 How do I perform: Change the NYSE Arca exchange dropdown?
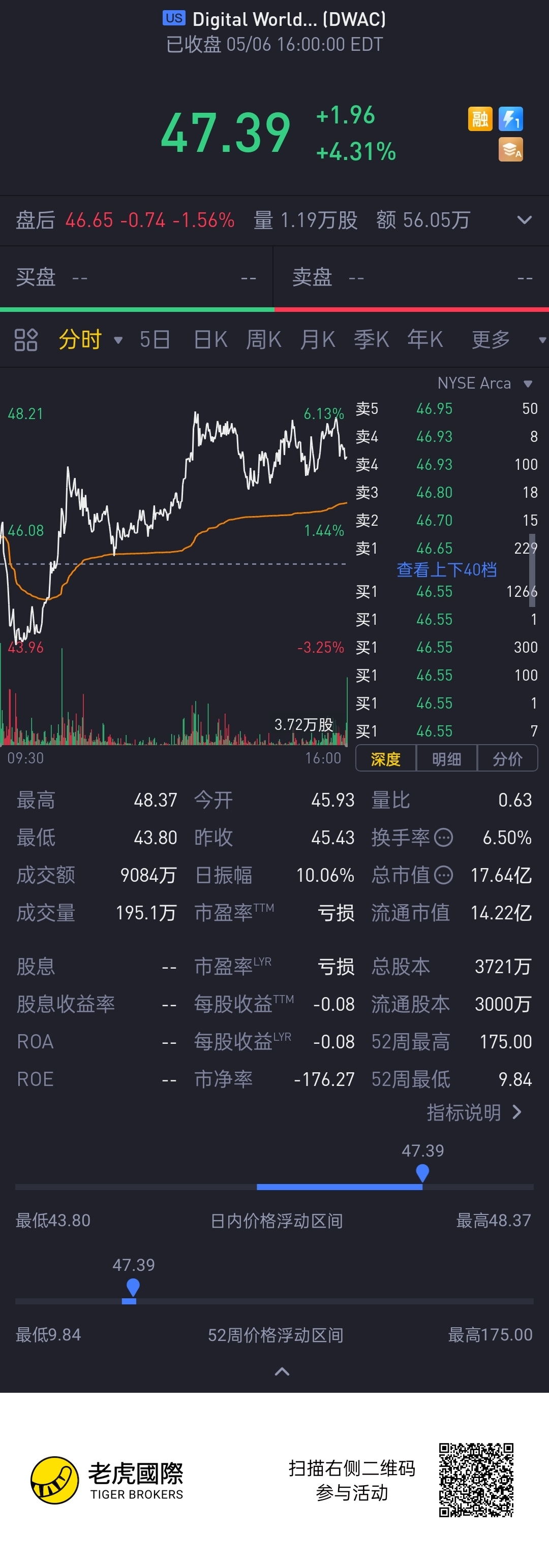point(484,383)
